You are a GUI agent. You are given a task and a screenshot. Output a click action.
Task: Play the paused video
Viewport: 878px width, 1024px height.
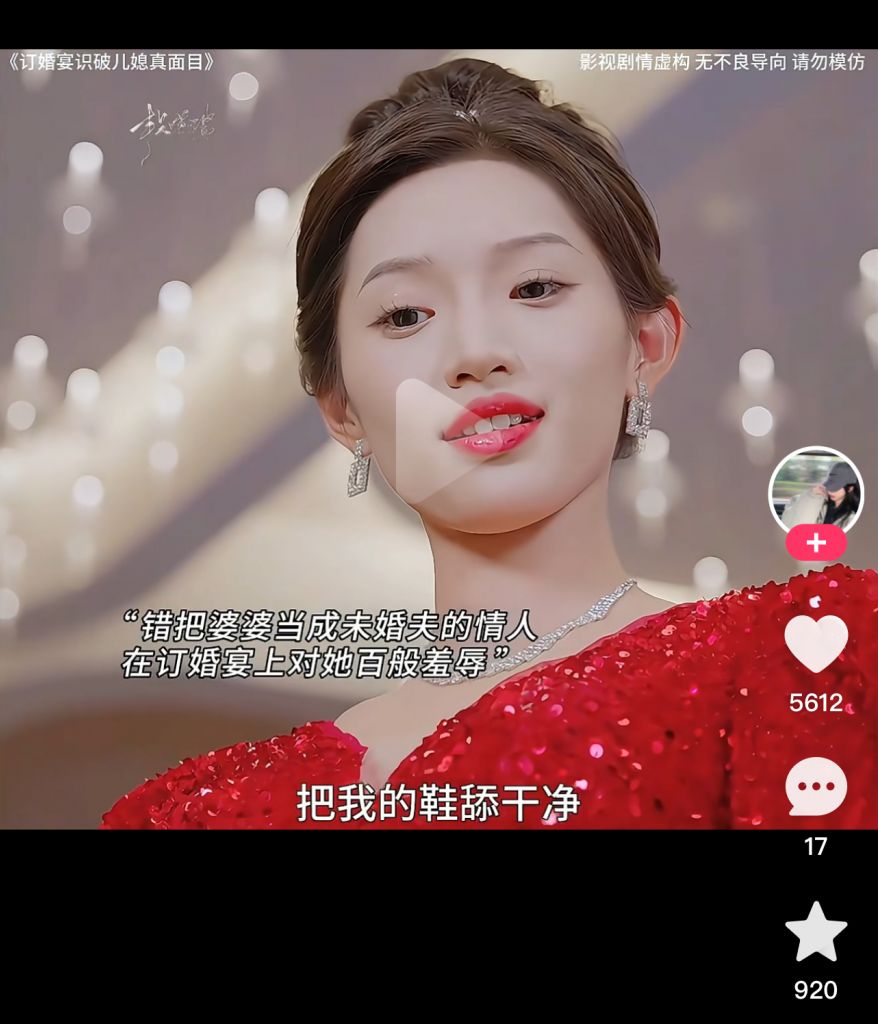[436, 439]
